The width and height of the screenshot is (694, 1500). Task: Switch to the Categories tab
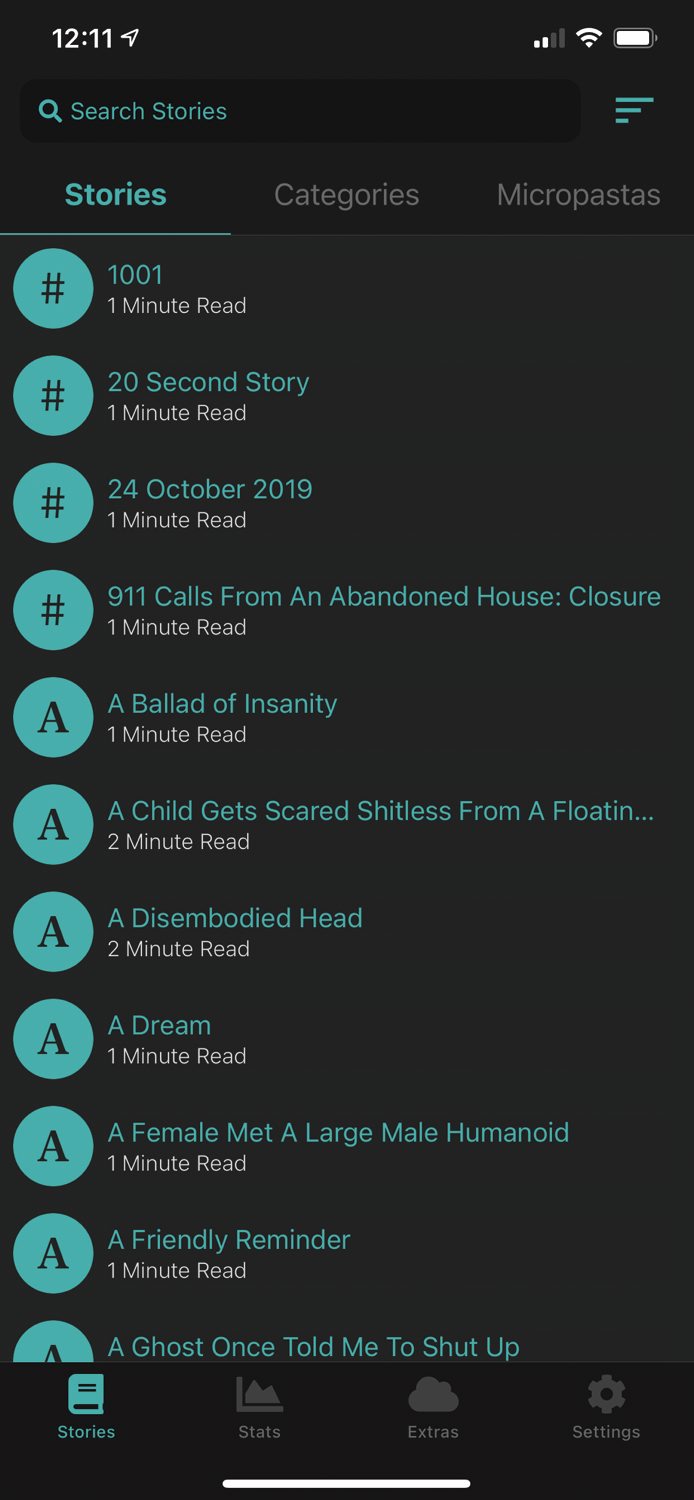click(346, 195)
